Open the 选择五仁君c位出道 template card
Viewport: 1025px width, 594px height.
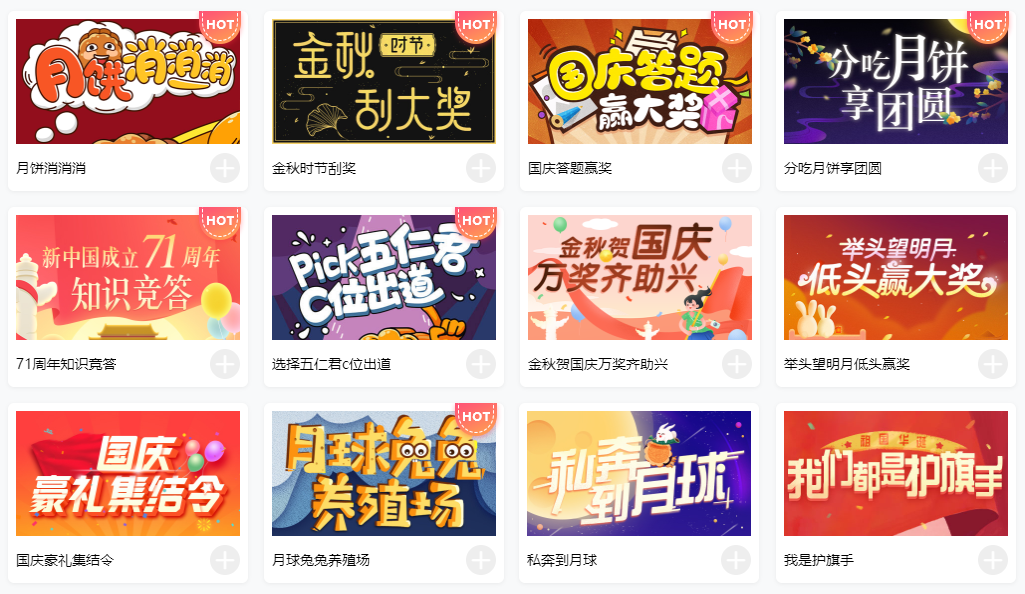click(x=384, y=277)
